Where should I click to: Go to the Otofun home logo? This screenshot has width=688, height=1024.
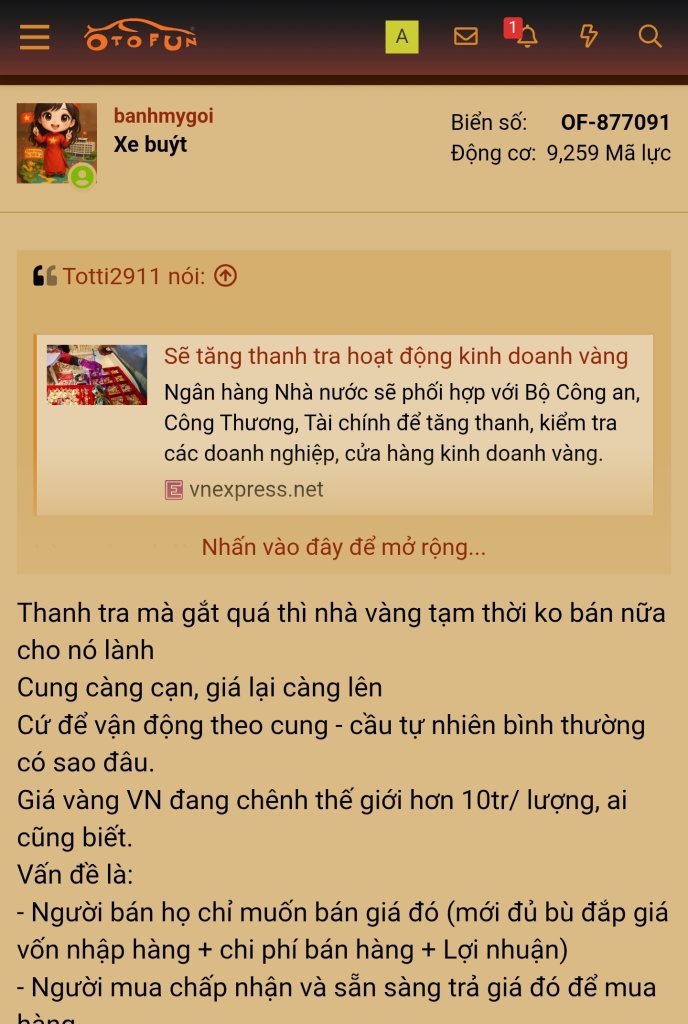141,37
